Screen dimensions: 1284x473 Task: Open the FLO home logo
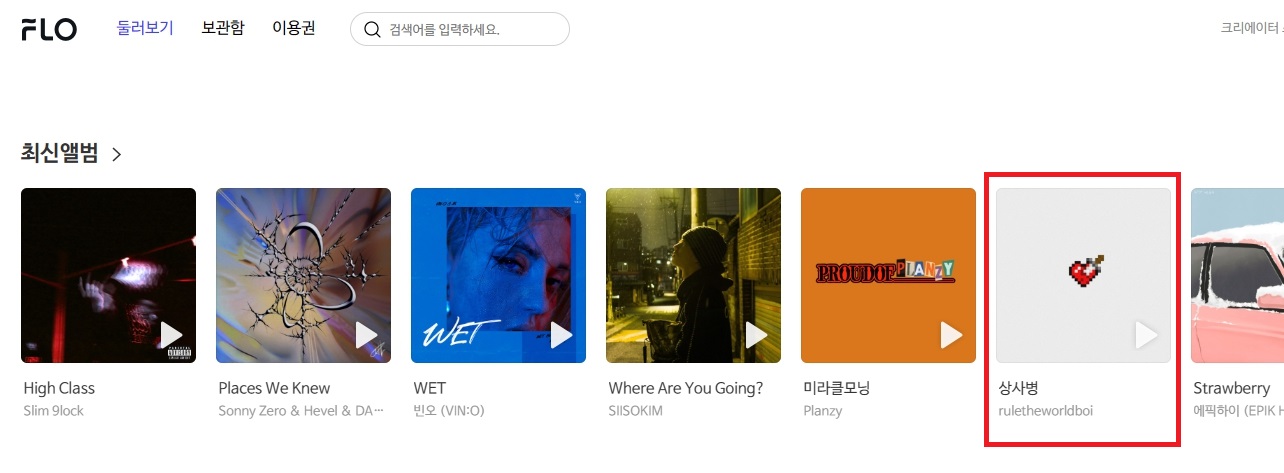[x=49, y=29]
